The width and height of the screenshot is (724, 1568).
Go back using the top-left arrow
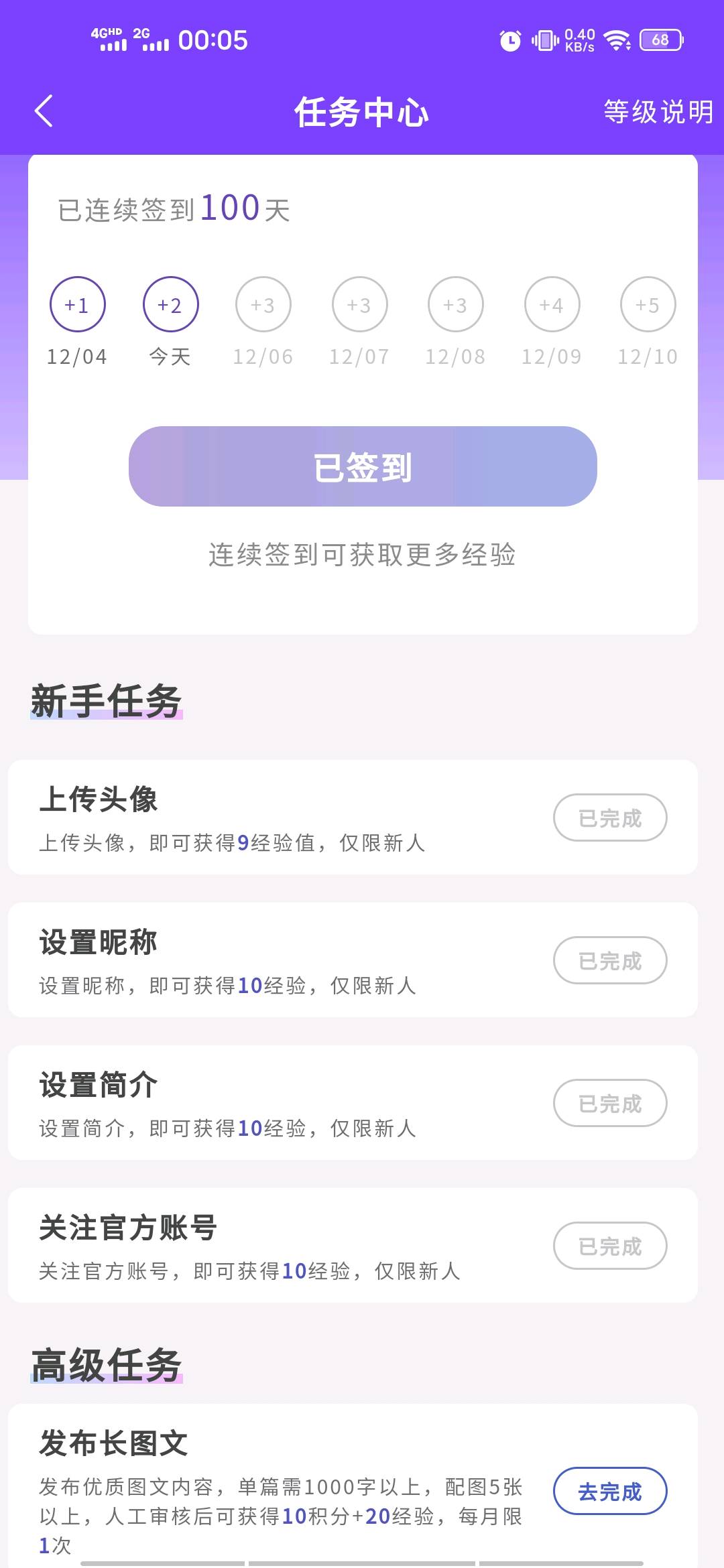click(x=44, y=111)
